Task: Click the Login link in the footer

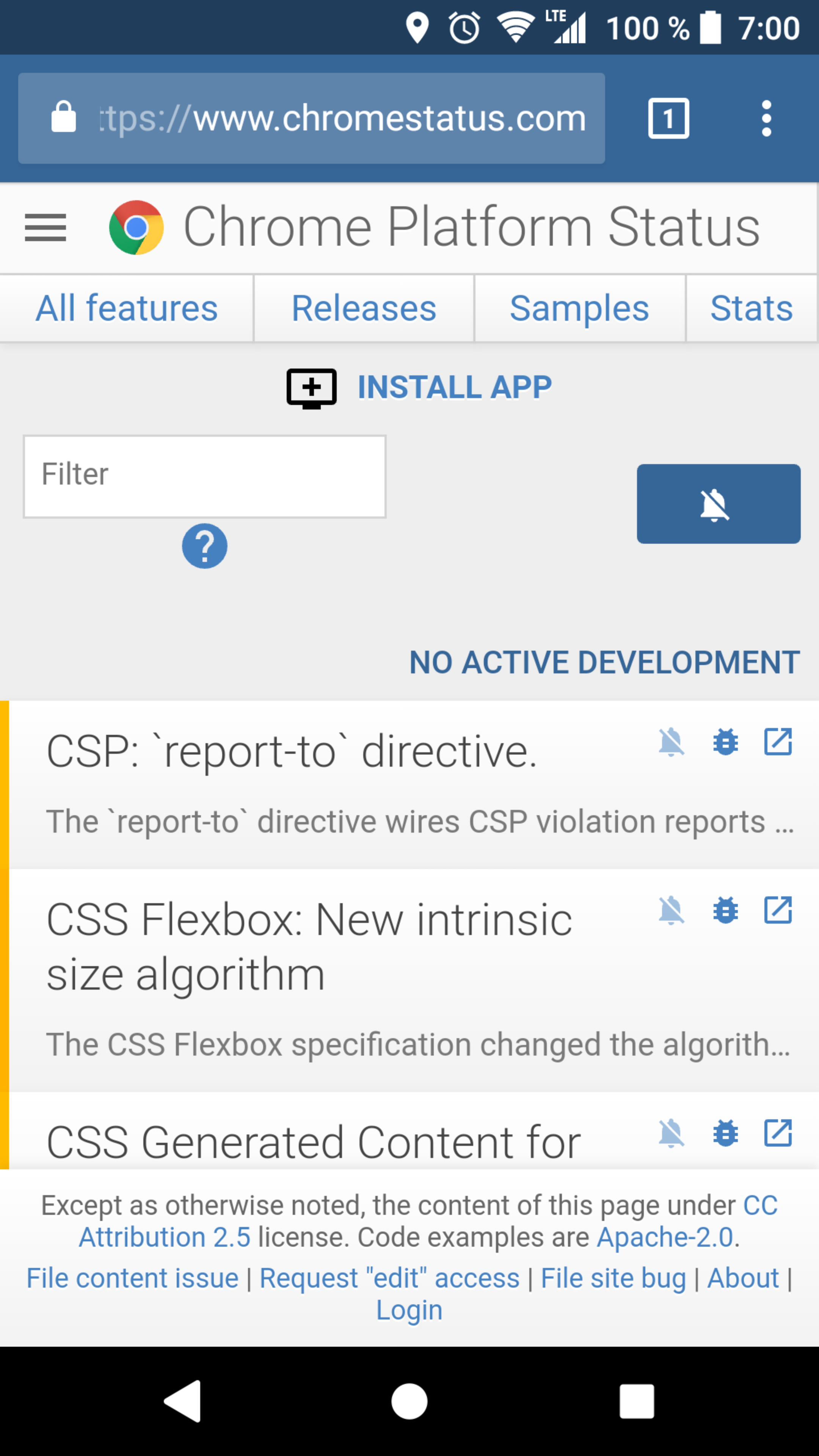Action: (409, 1310)
